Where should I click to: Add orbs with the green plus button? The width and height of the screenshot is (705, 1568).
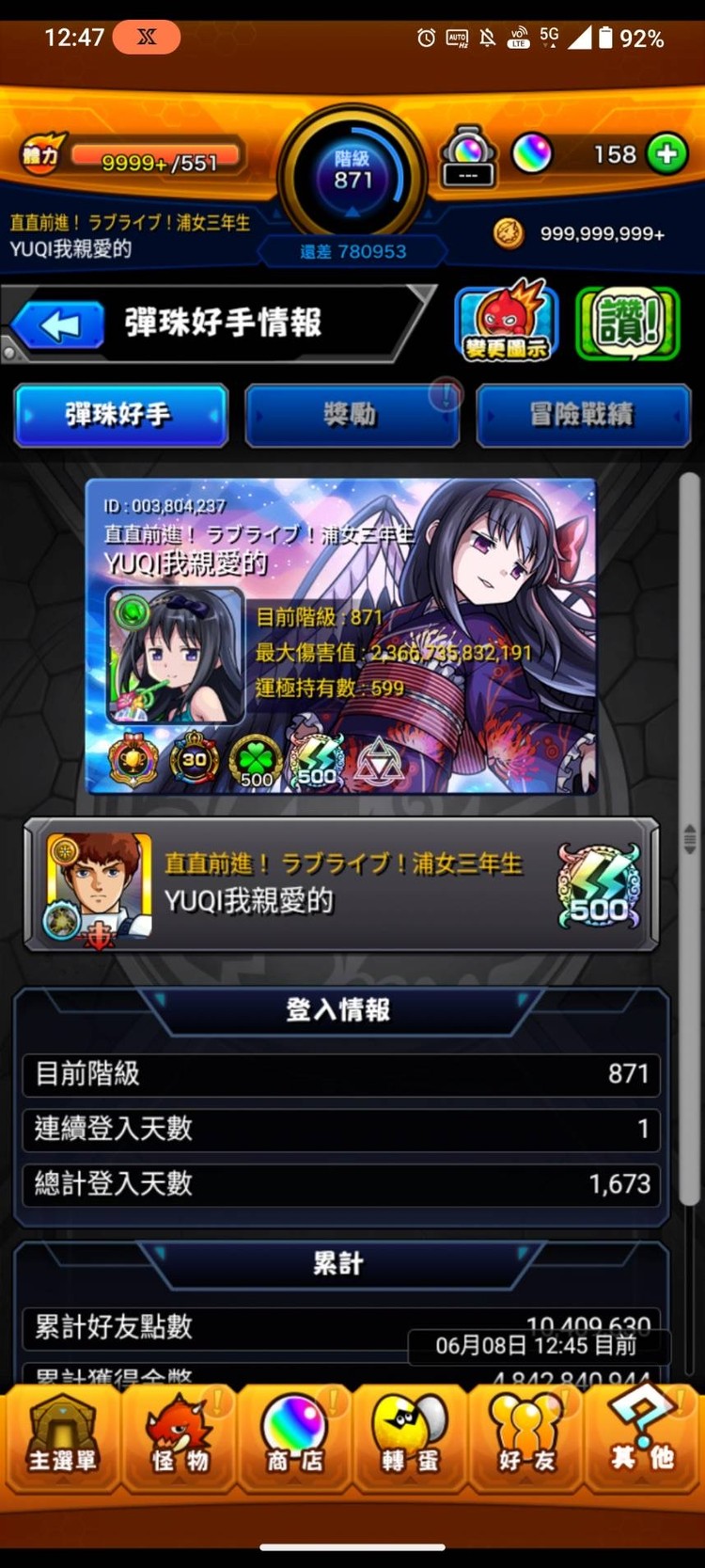tap(666, 154)
